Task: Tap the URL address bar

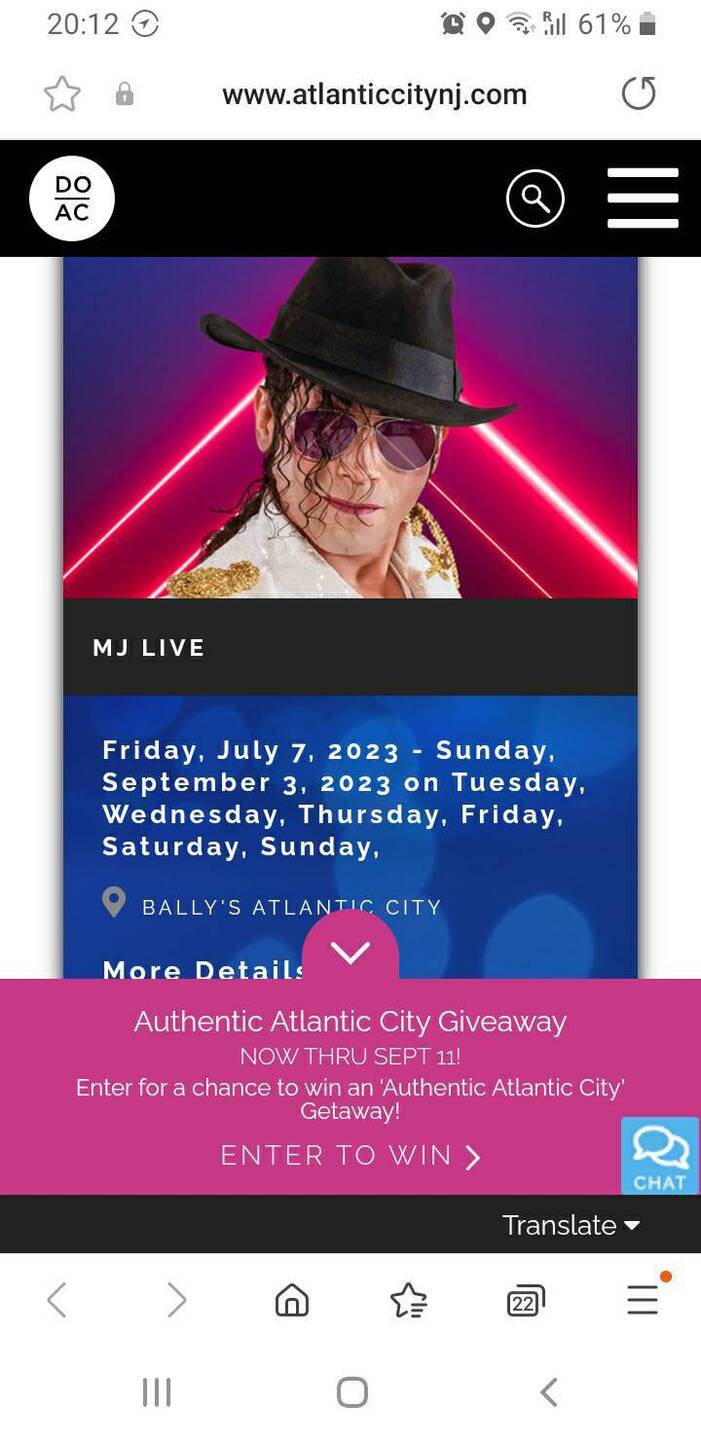Action: pyautogui.click(x=374, y=95)
